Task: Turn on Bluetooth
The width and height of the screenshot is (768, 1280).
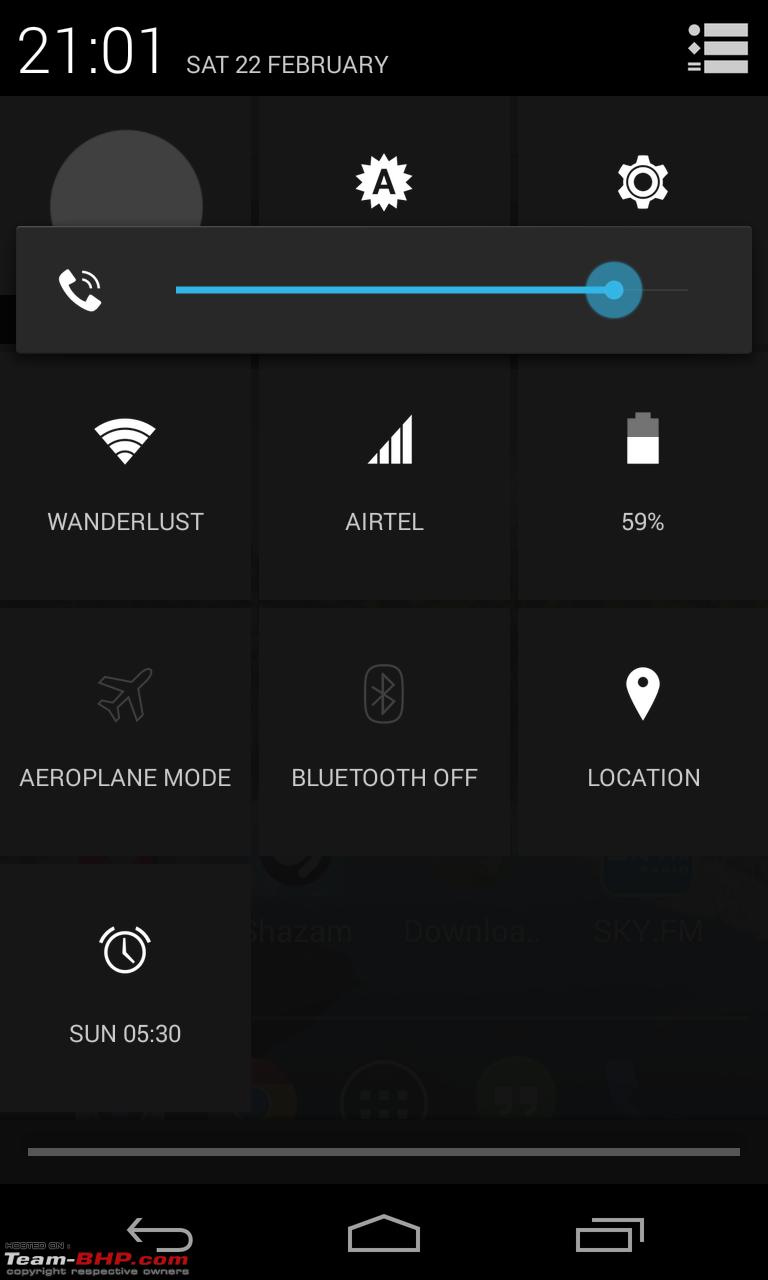Action: click(384, 732)
